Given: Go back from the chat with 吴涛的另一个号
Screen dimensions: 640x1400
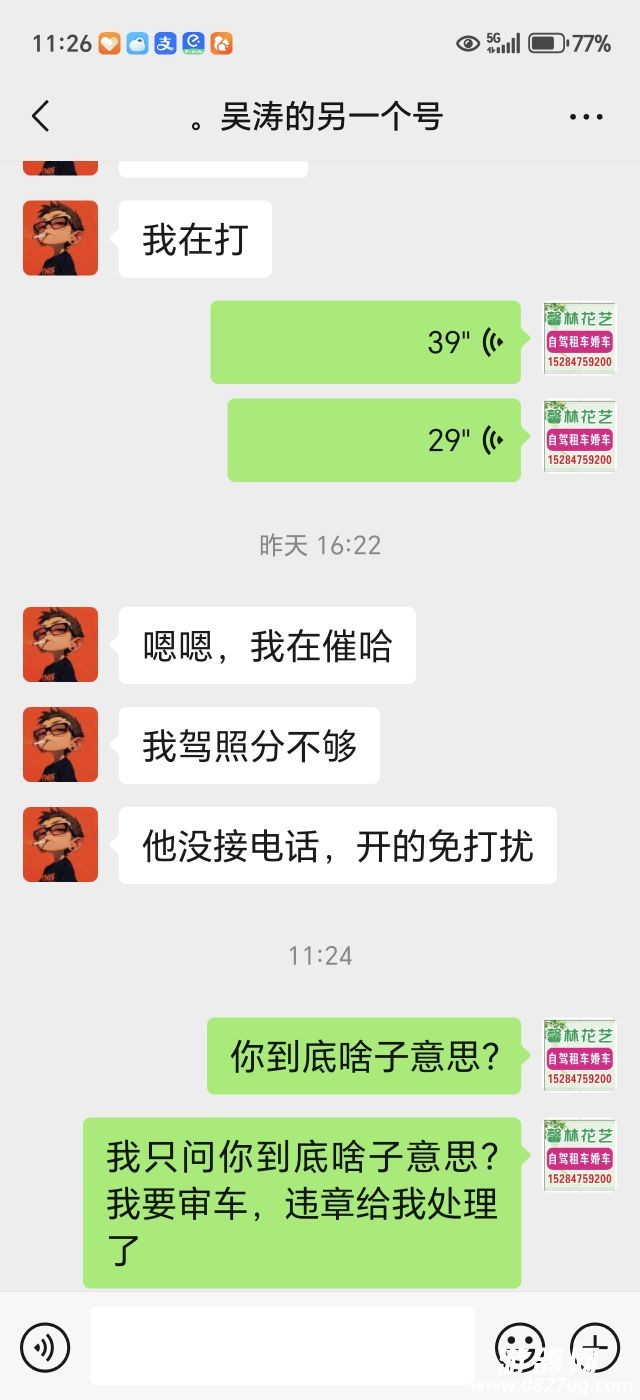Looking at the screenshot, I should [40, 117].
